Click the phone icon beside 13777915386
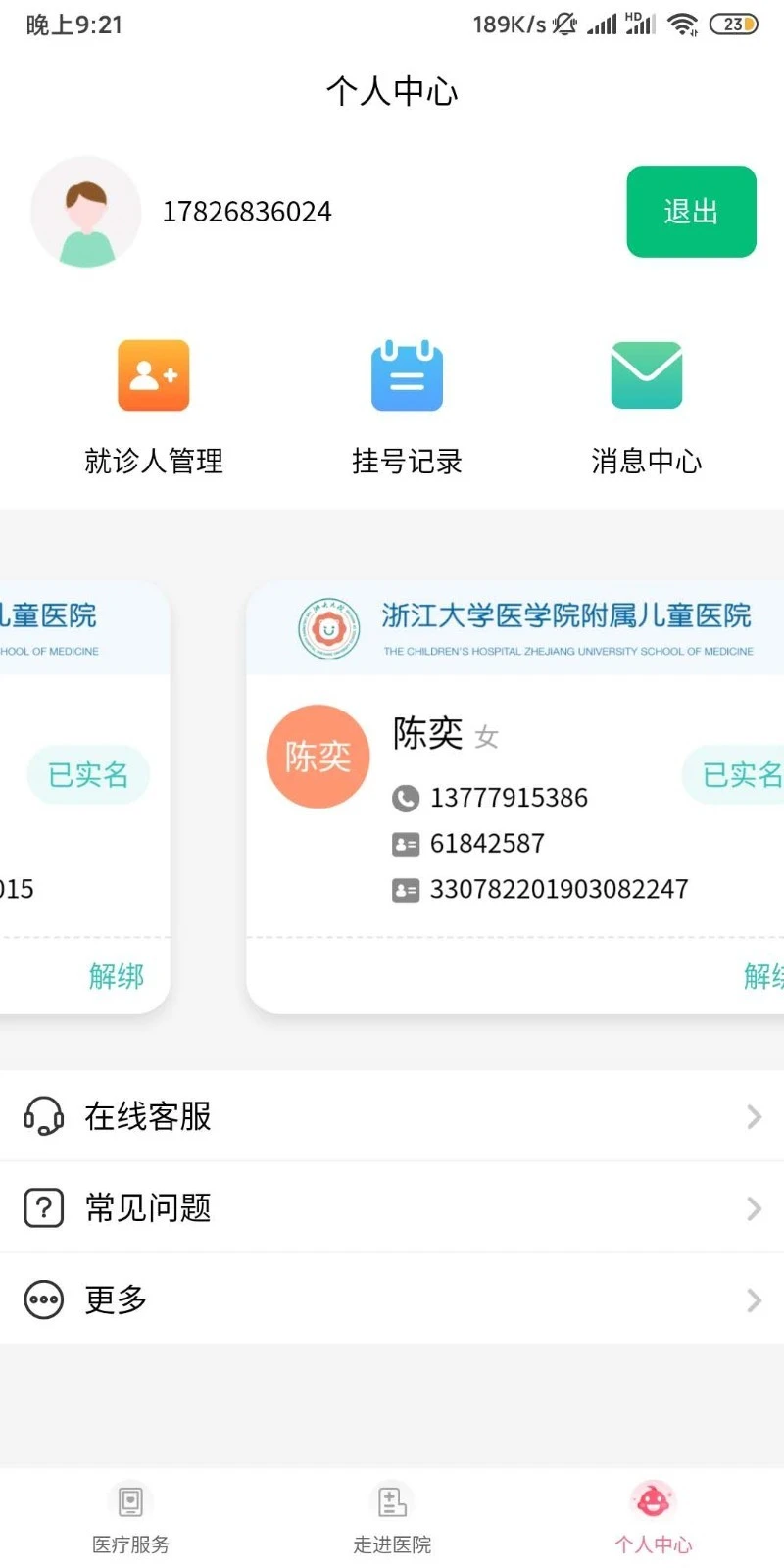 (x=407, y=798)
